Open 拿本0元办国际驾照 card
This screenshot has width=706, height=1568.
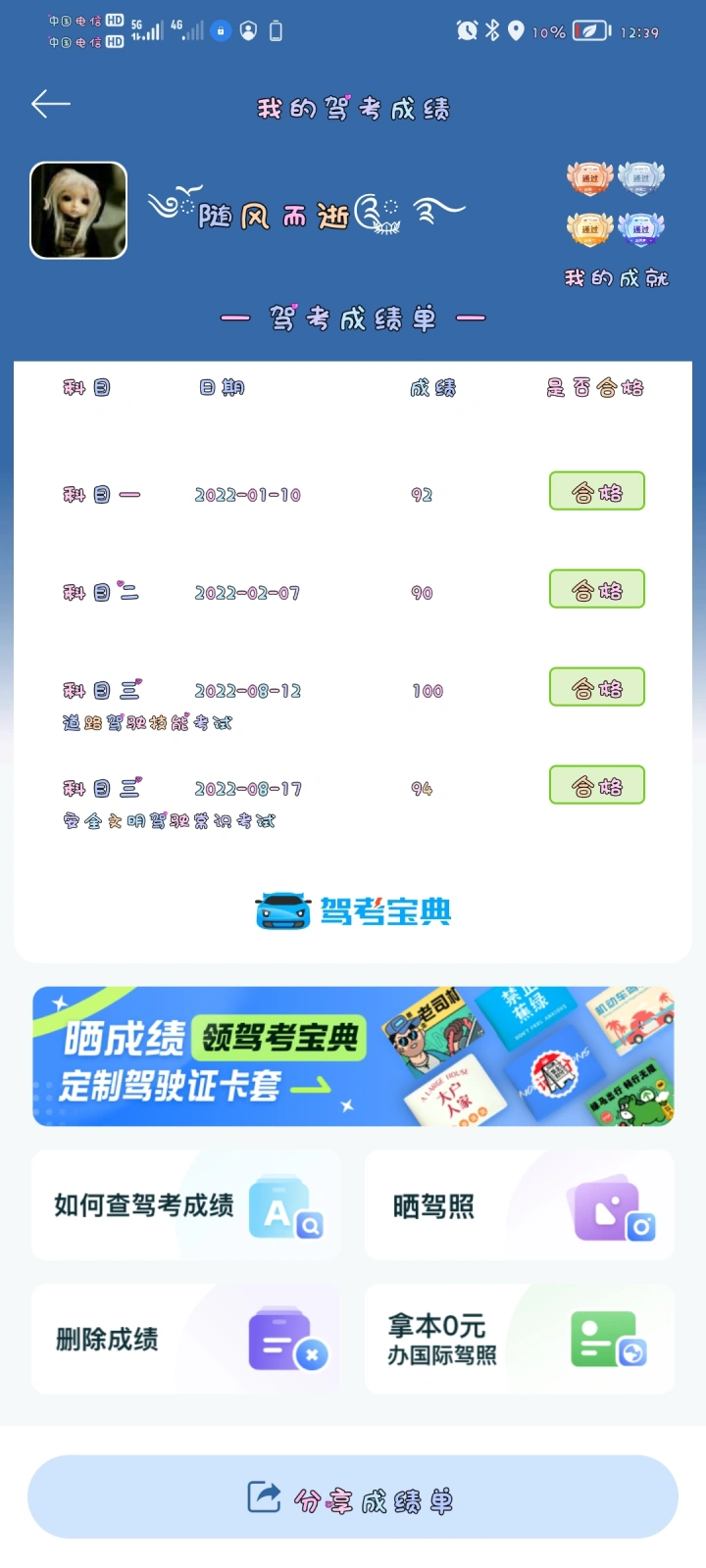[520, 1339]
